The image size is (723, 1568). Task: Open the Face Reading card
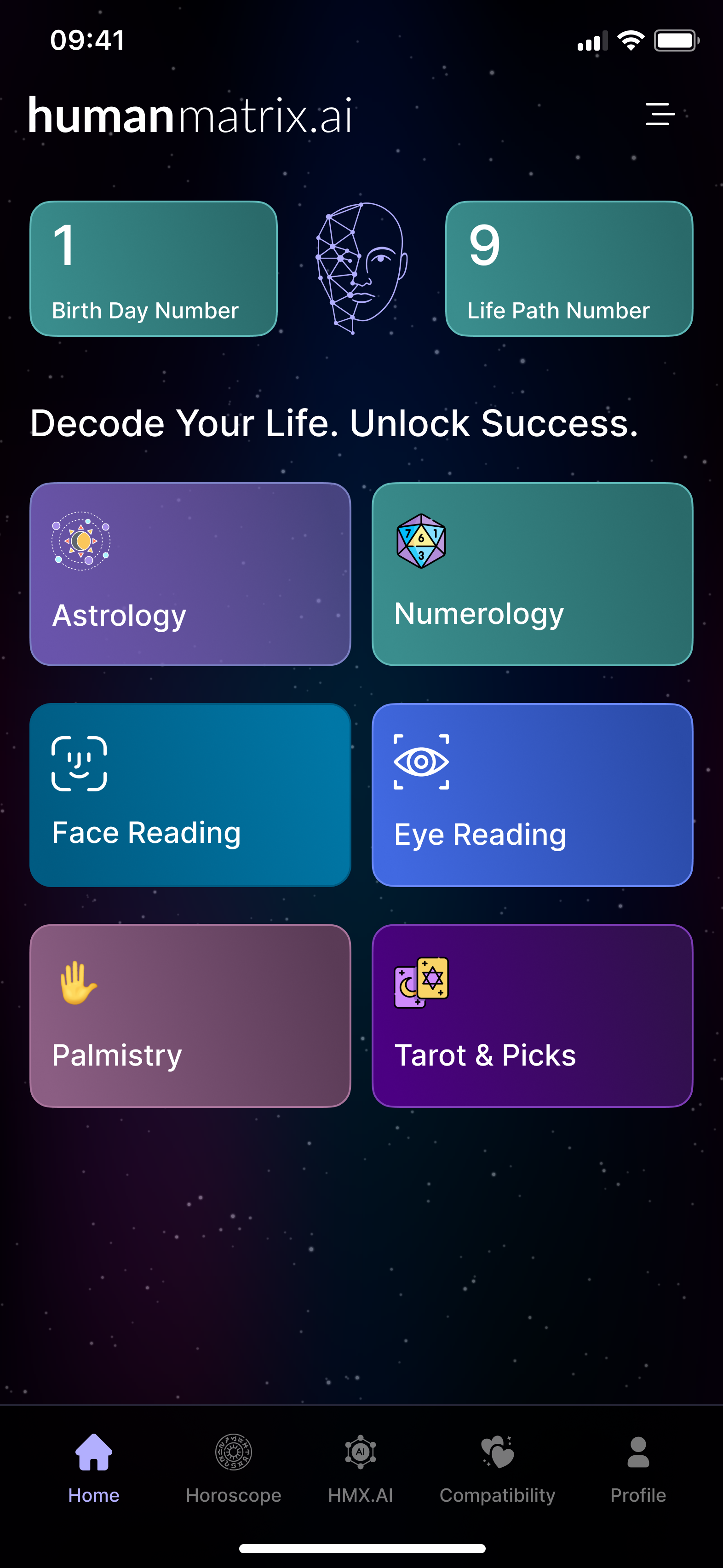coord(190,794)
